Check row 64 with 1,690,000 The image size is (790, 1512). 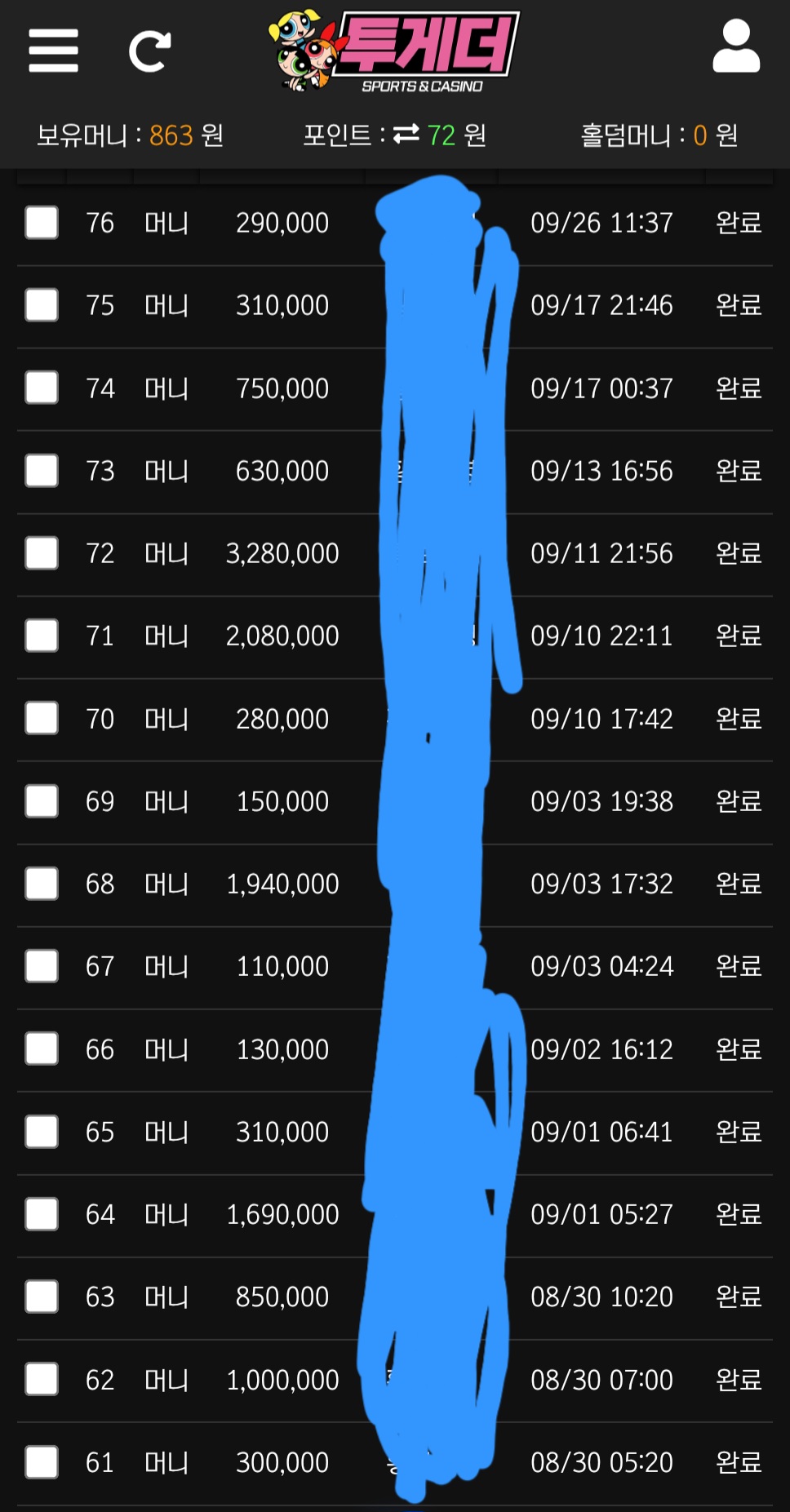42,1214
